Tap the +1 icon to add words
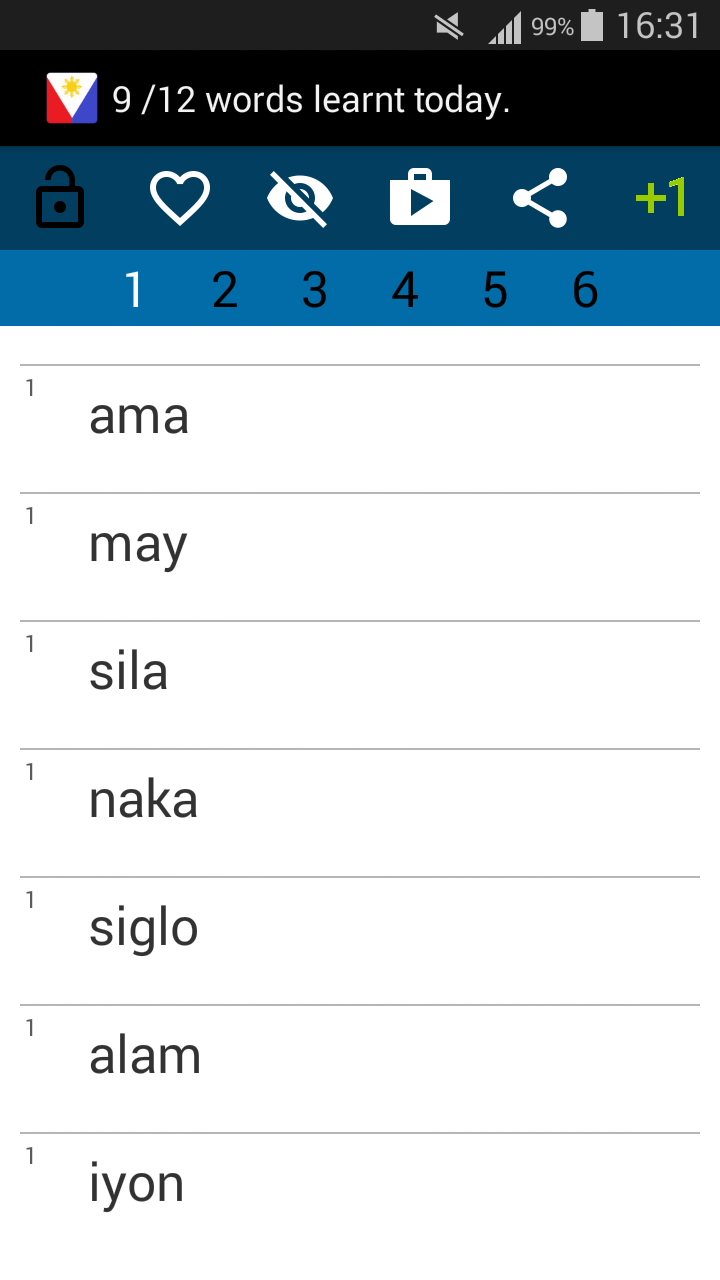The image size is (720, 1280). (660, 197)
